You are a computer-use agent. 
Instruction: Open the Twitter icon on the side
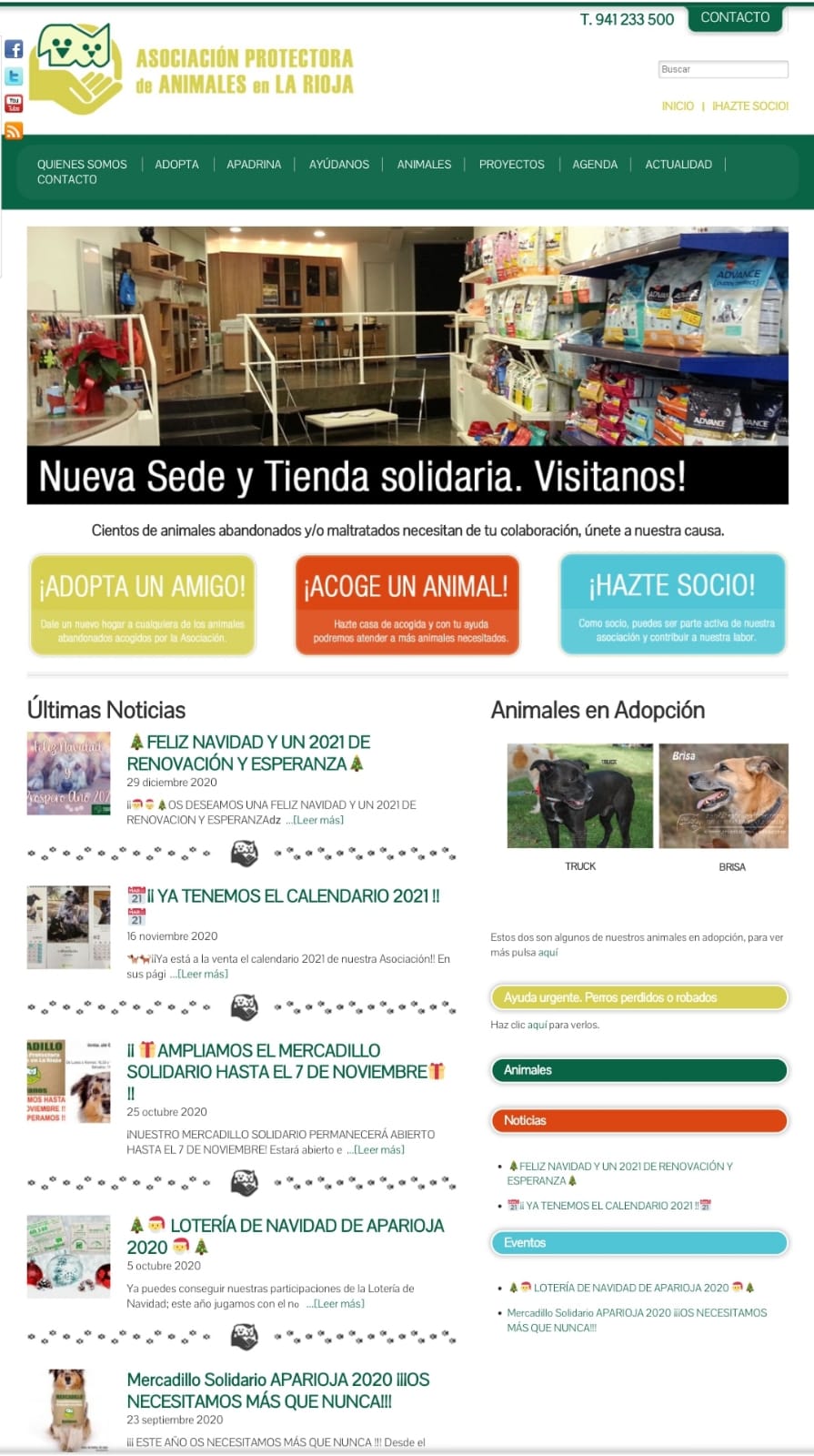14,76
